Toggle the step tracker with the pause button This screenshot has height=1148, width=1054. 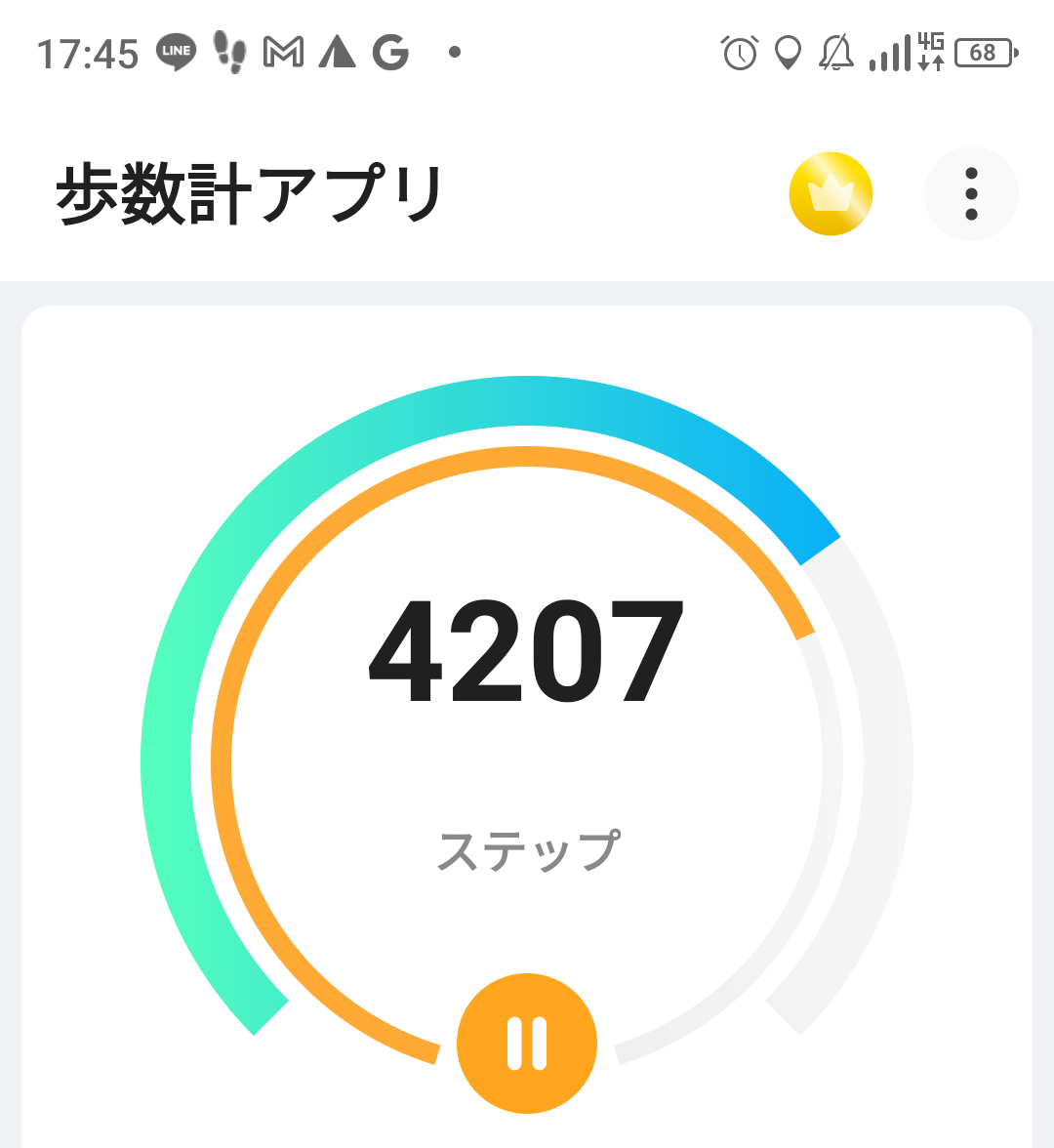(x=527, y=1043)
